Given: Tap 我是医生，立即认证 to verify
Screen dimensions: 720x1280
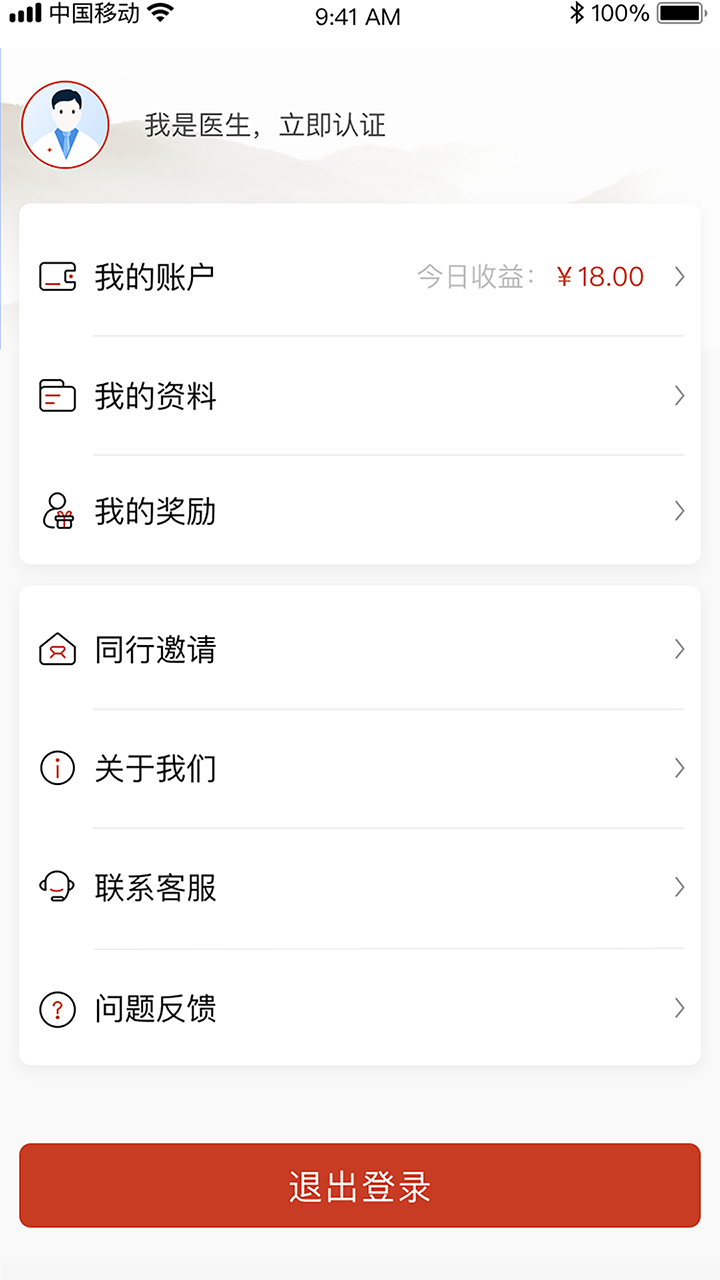Looking at the screenshot, I should point(265,126).
